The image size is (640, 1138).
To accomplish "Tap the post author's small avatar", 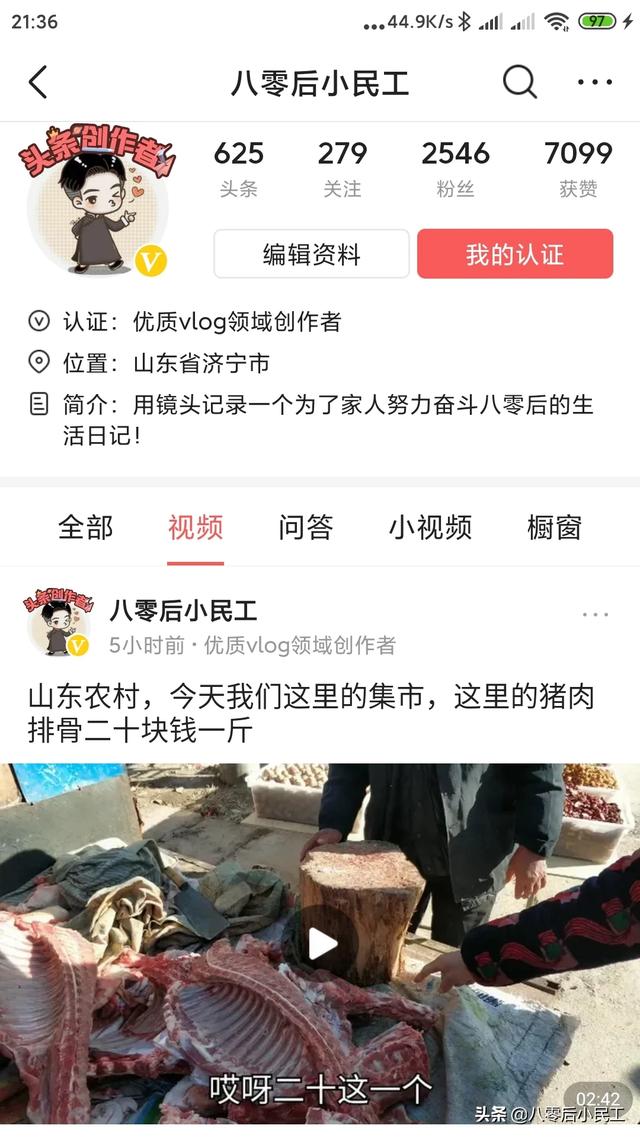I will (58, 624).
